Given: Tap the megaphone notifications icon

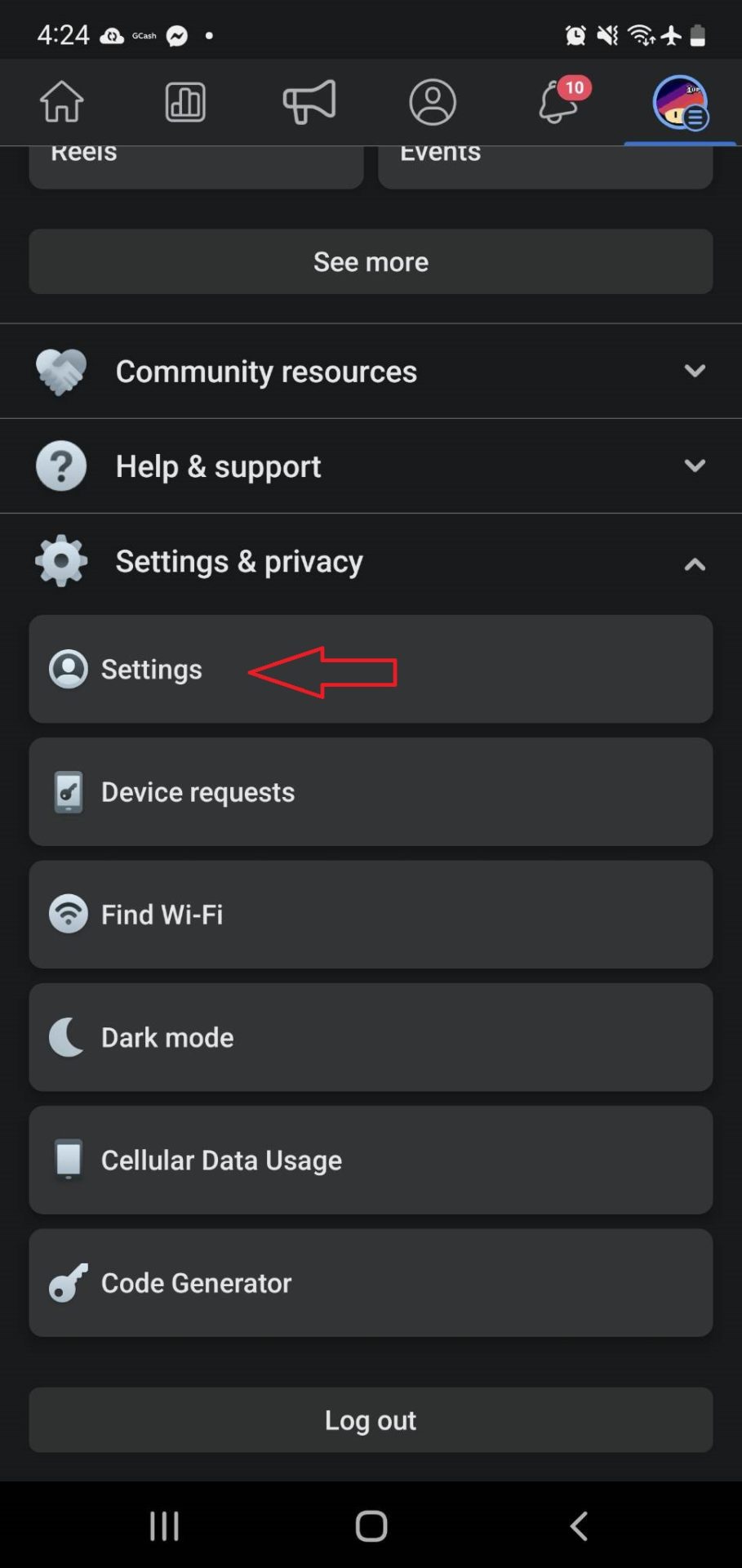Looking at the screenshot, I should 309,101.
